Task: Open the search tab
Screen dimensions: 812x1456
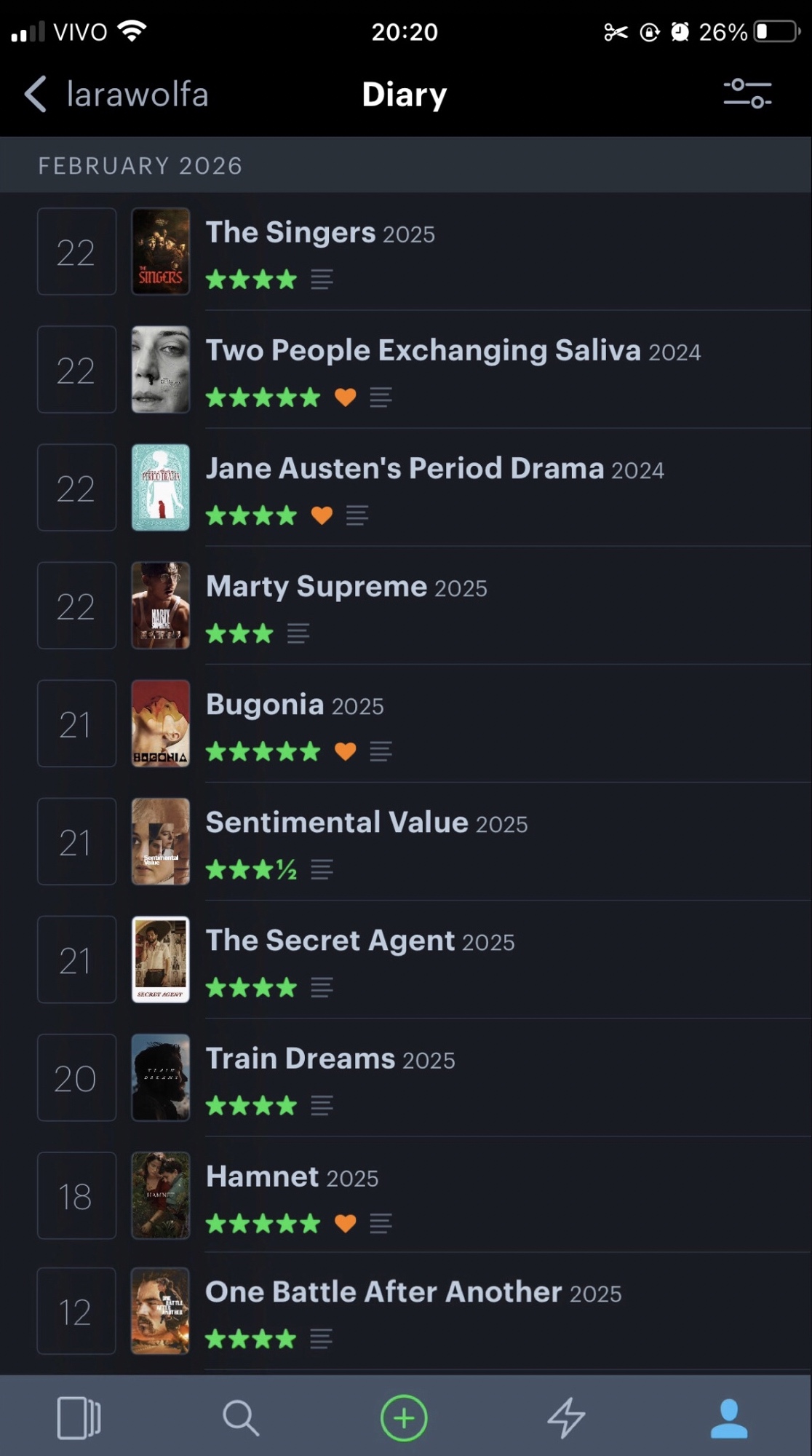Action: 241,1417
